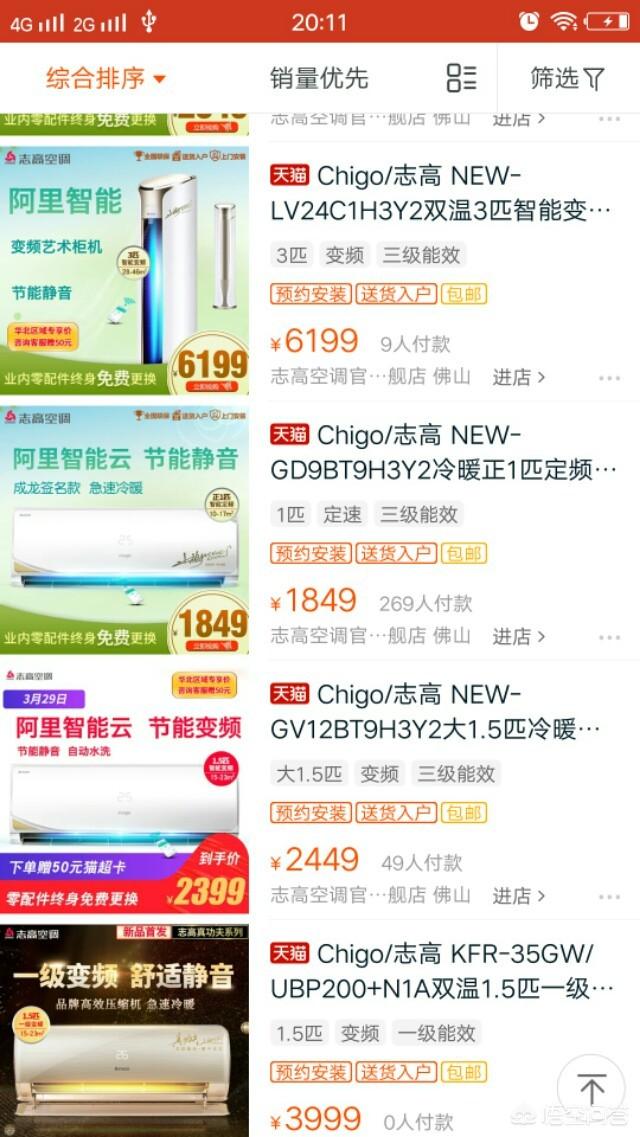This screenshot has width=640, height=1137.
Task: Tap 进店 for the ¥1849 product
Action: point(519,636)
